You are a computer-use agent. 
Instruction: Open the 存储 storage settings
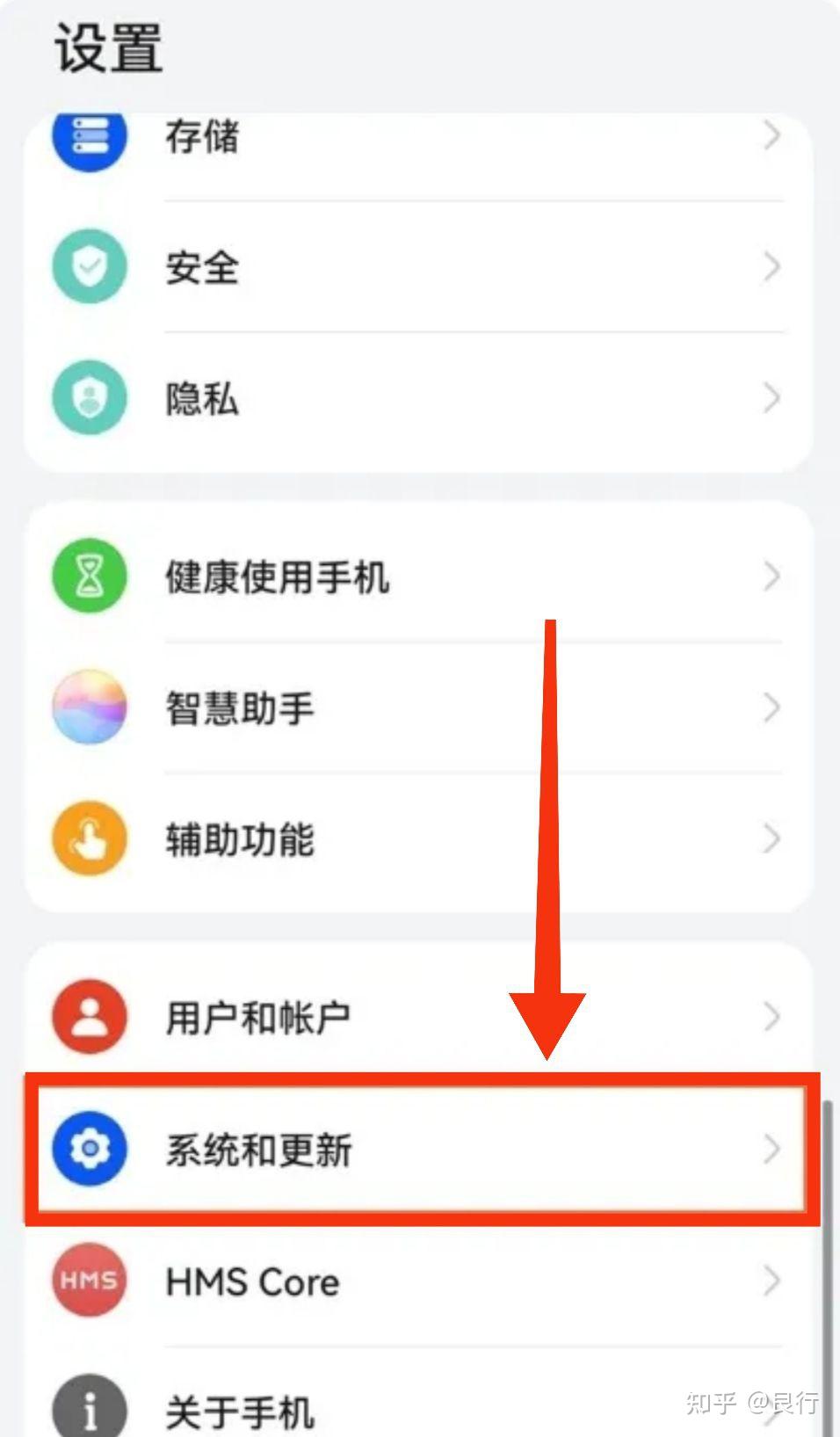pyautogui.click(x=418, y=137)
